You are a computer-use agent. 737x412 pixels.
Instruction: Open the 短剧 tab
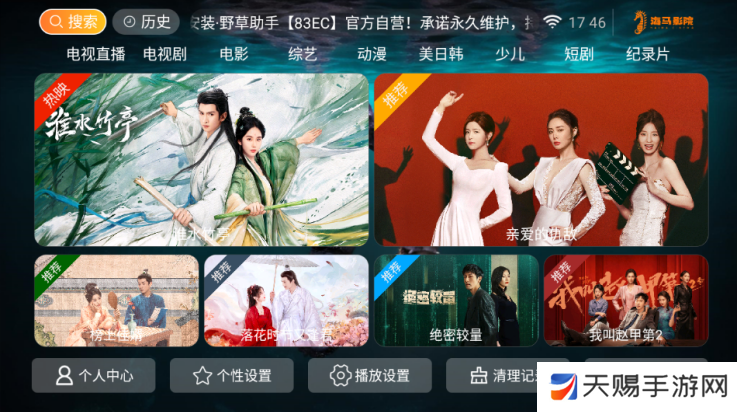point(579,53)
